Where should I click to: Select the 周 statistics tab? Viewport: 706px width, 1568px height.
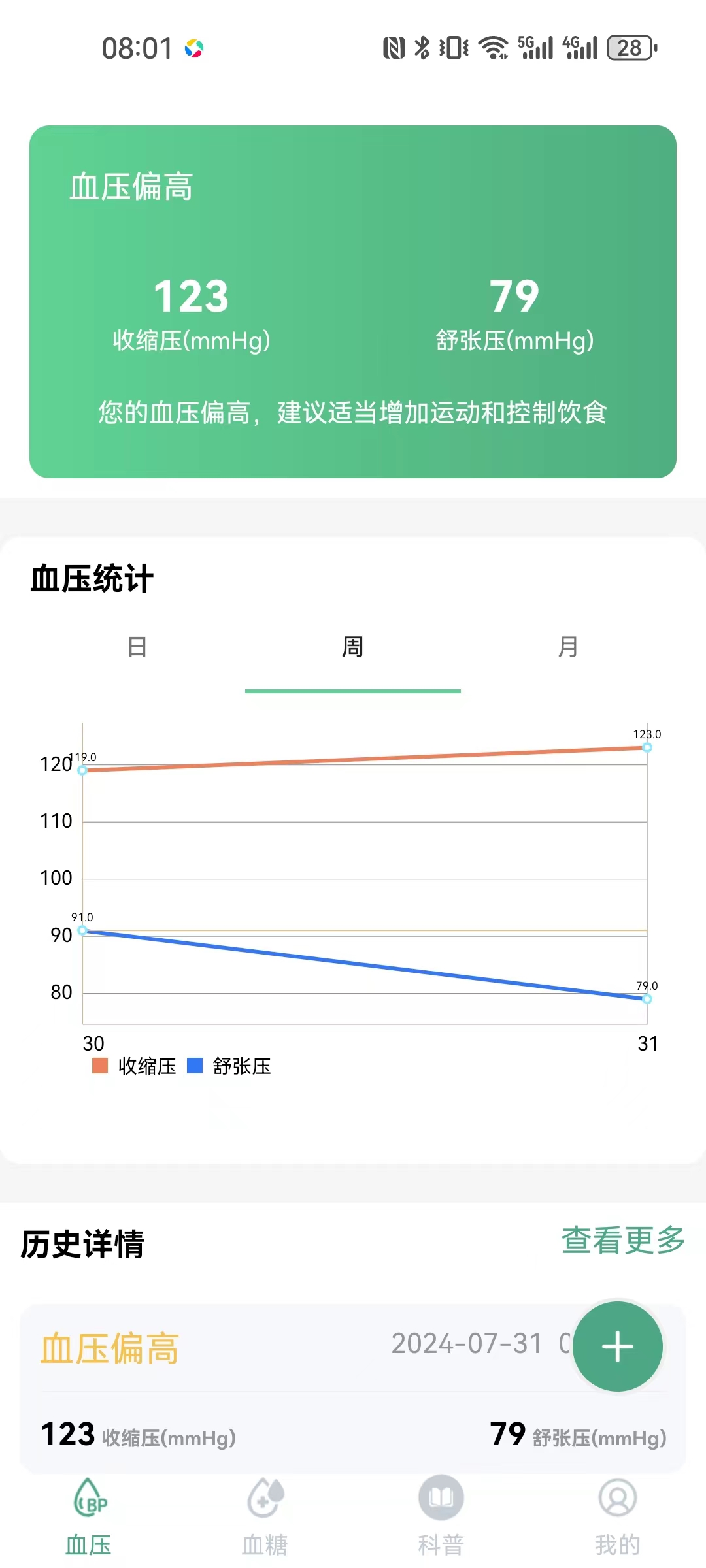tap(353, 647)
